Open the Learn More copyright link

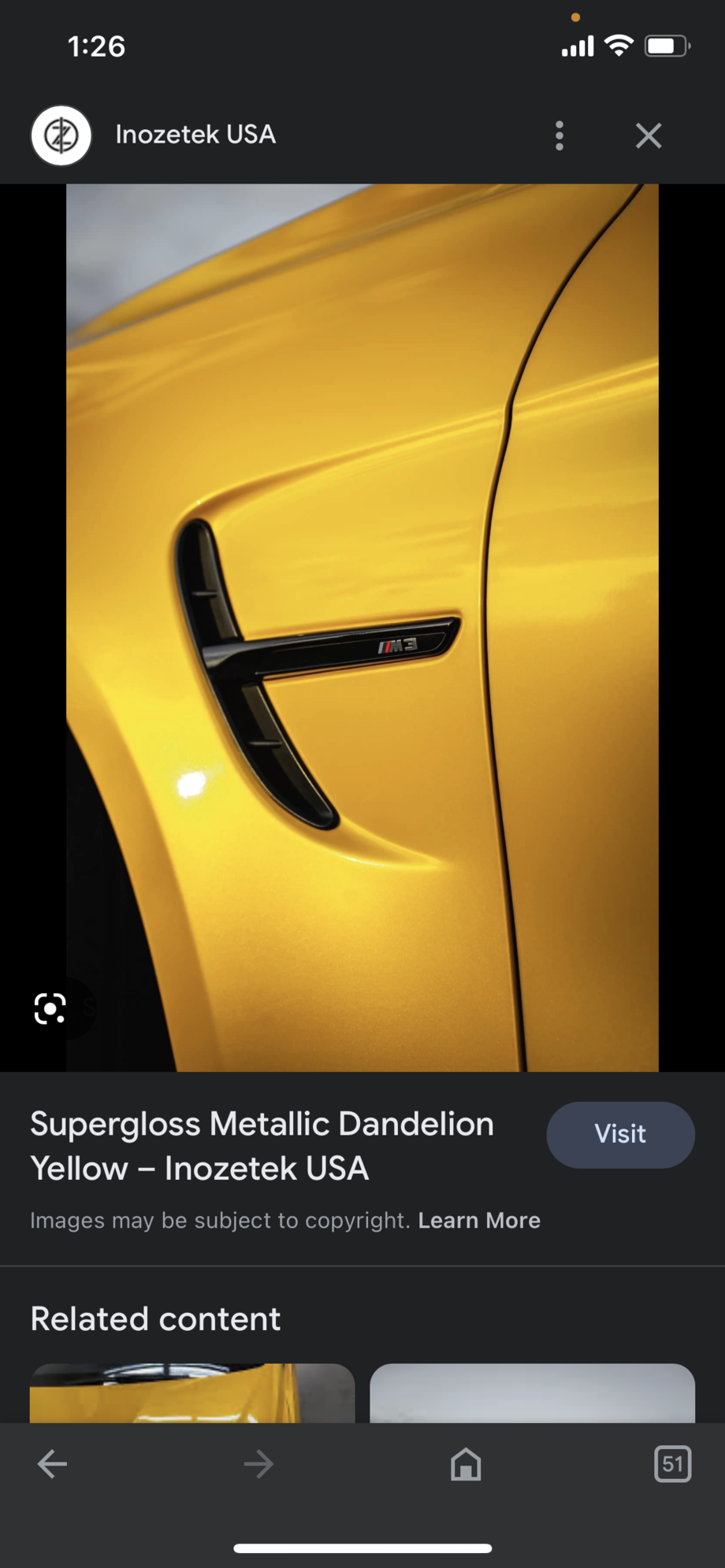479,1220
